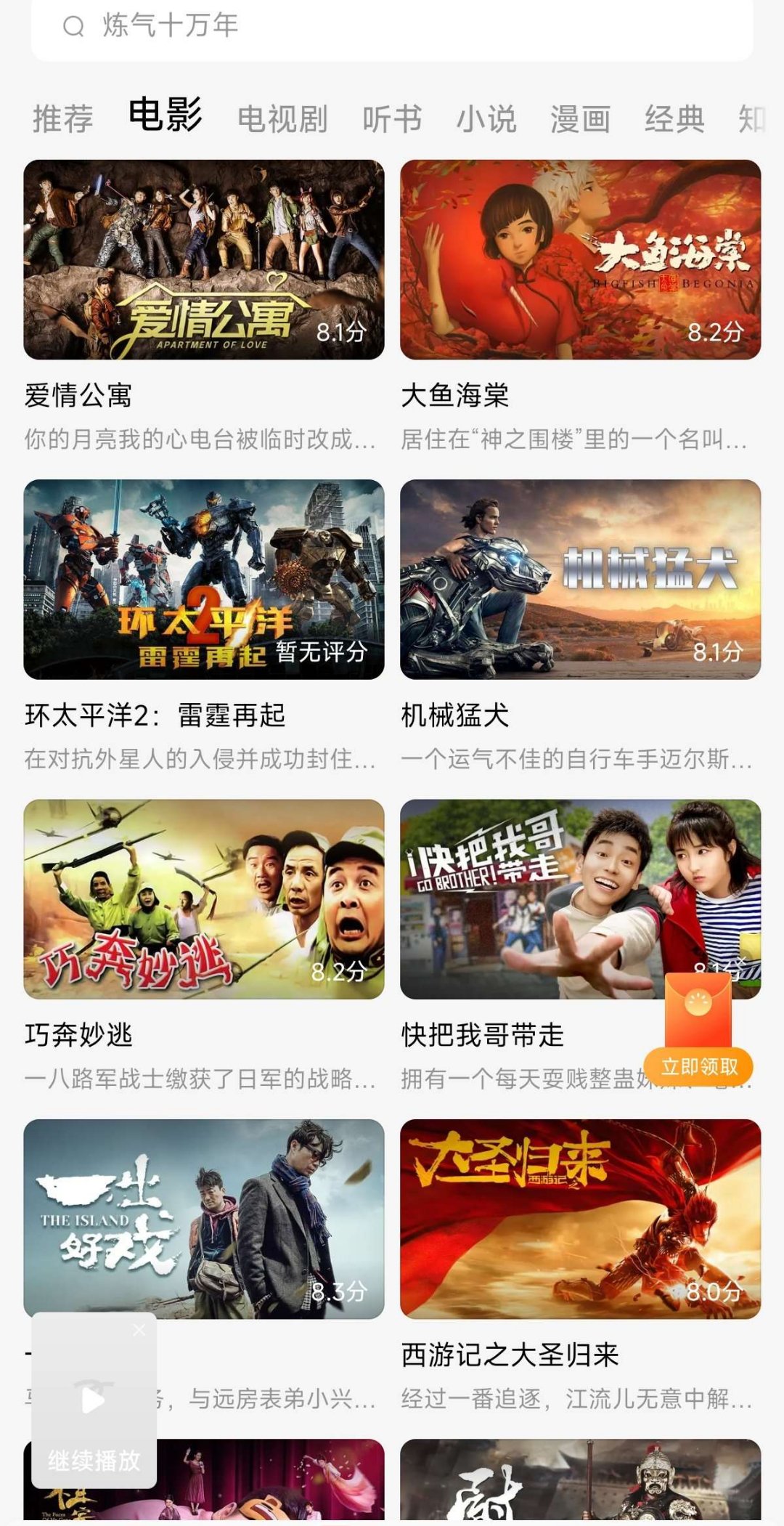View 环太平洋2：雷霆再起 movie details

204,580
